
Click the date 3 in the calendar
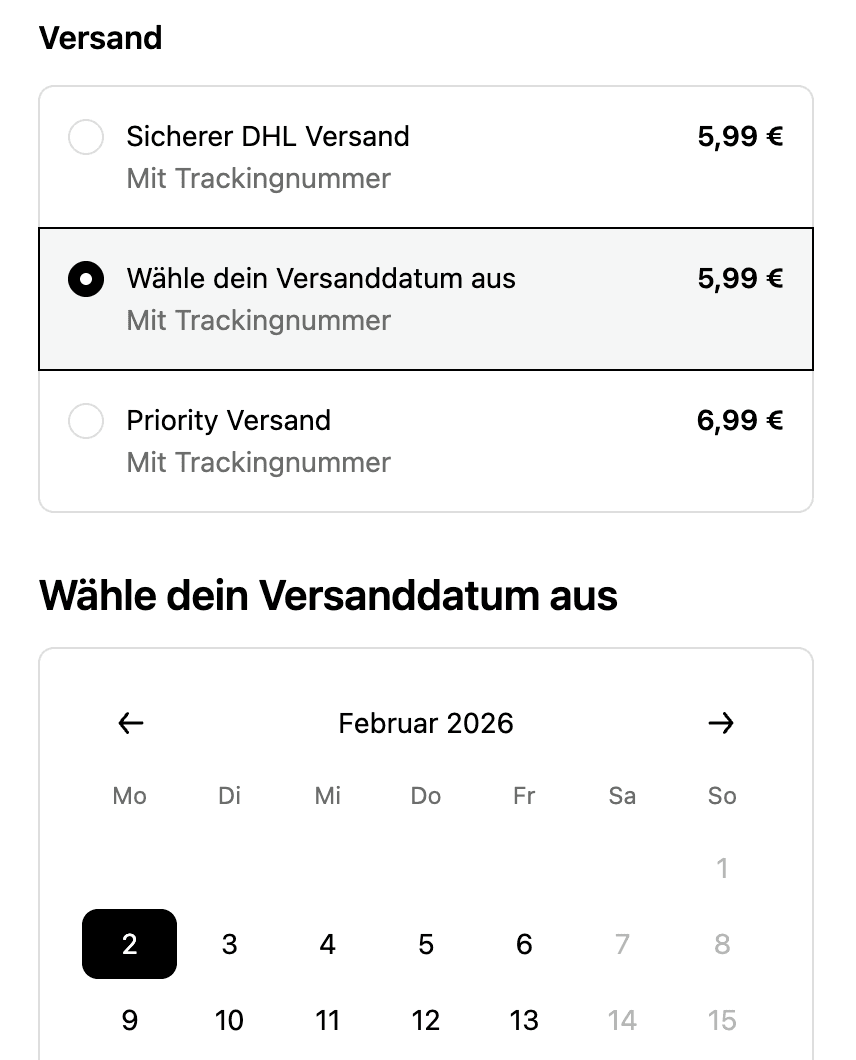[x=229, y=944]
